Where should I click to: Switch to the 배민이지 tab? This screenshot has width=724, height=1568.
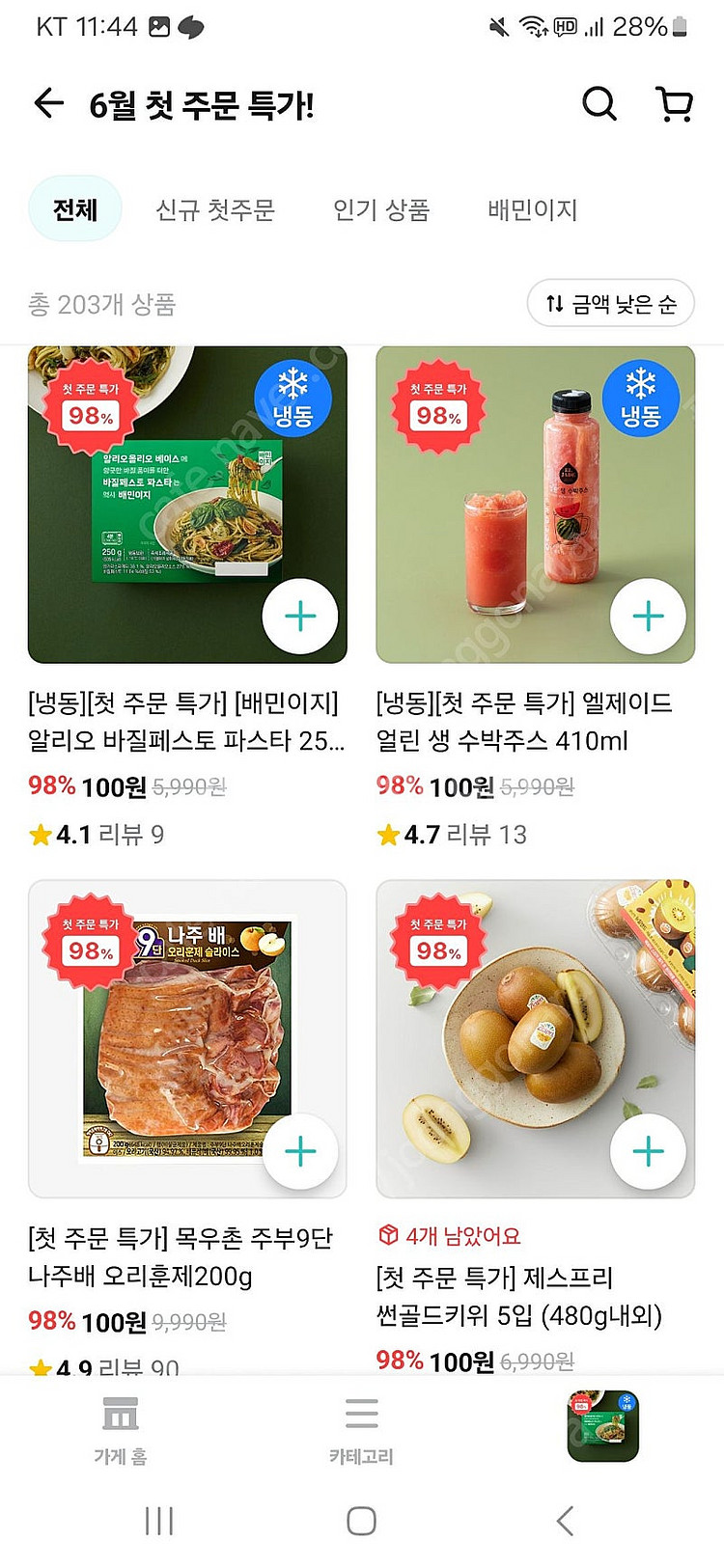click(532, 209)
